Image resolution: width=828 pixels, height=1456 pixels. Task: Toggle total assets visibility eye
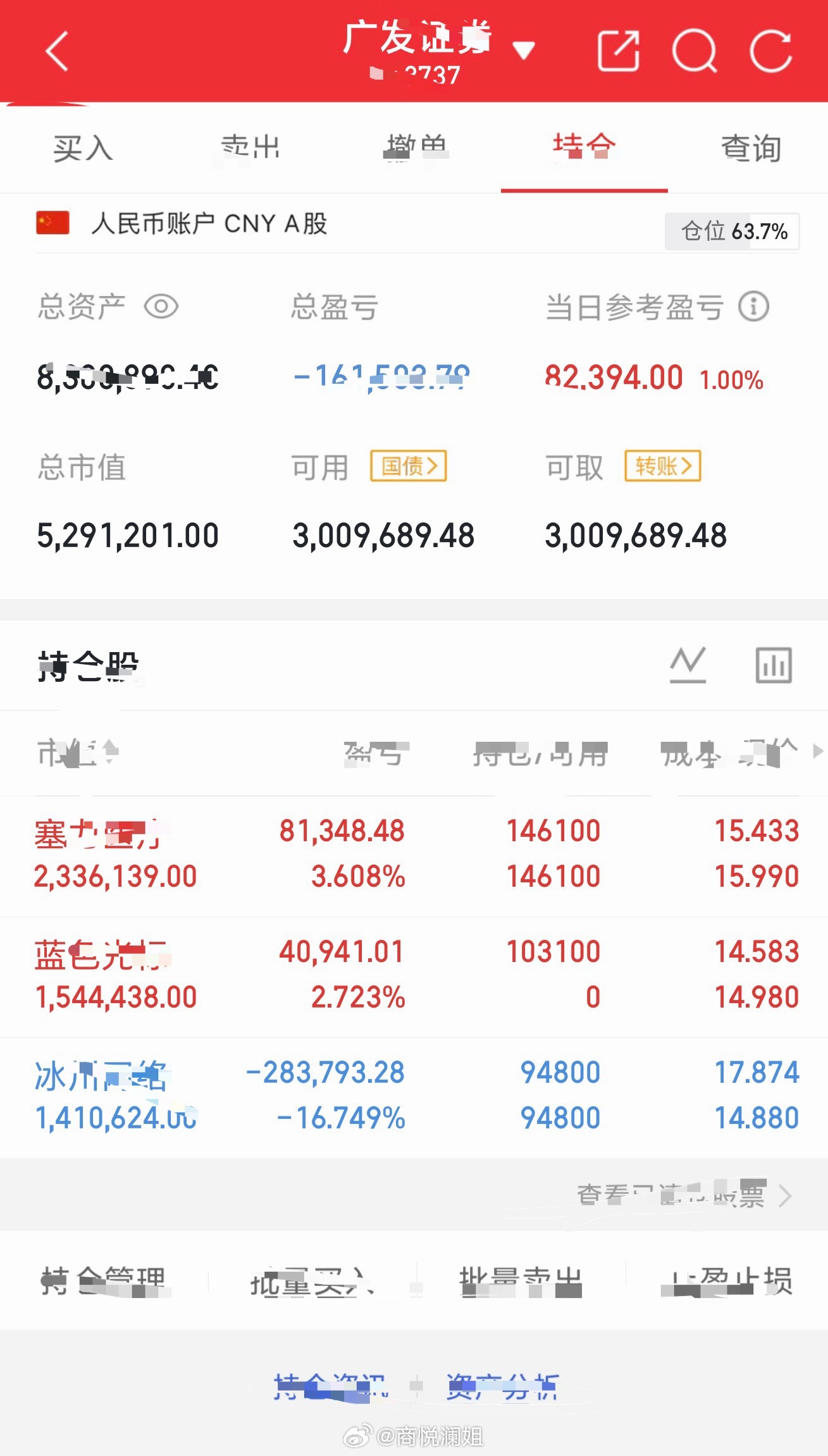(x=161, y=307)
